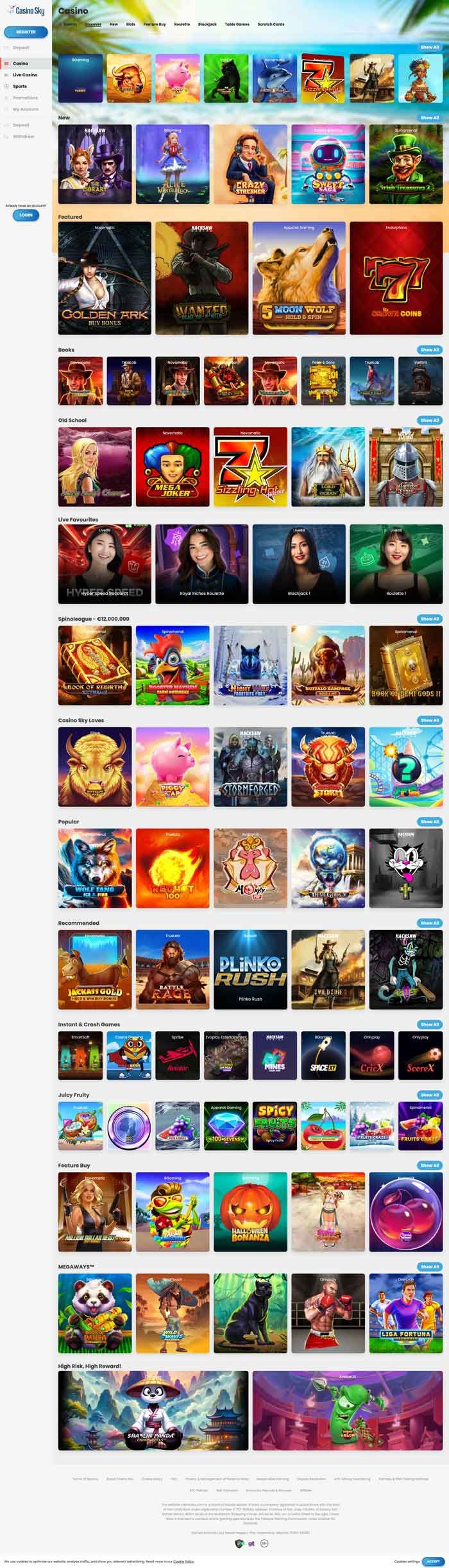Open the Mega Joker game tile
449x1568 pixels.
tap(173, 467)
